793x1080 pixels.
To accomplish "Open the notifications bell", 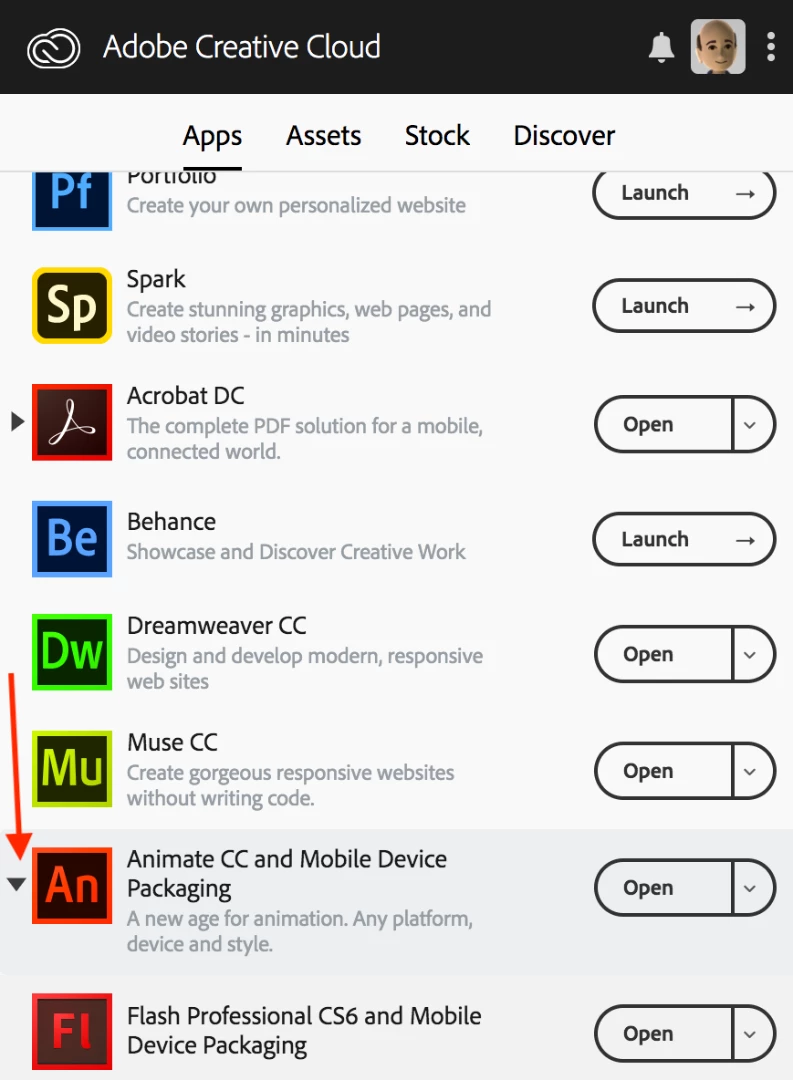I will pos(661,47).
